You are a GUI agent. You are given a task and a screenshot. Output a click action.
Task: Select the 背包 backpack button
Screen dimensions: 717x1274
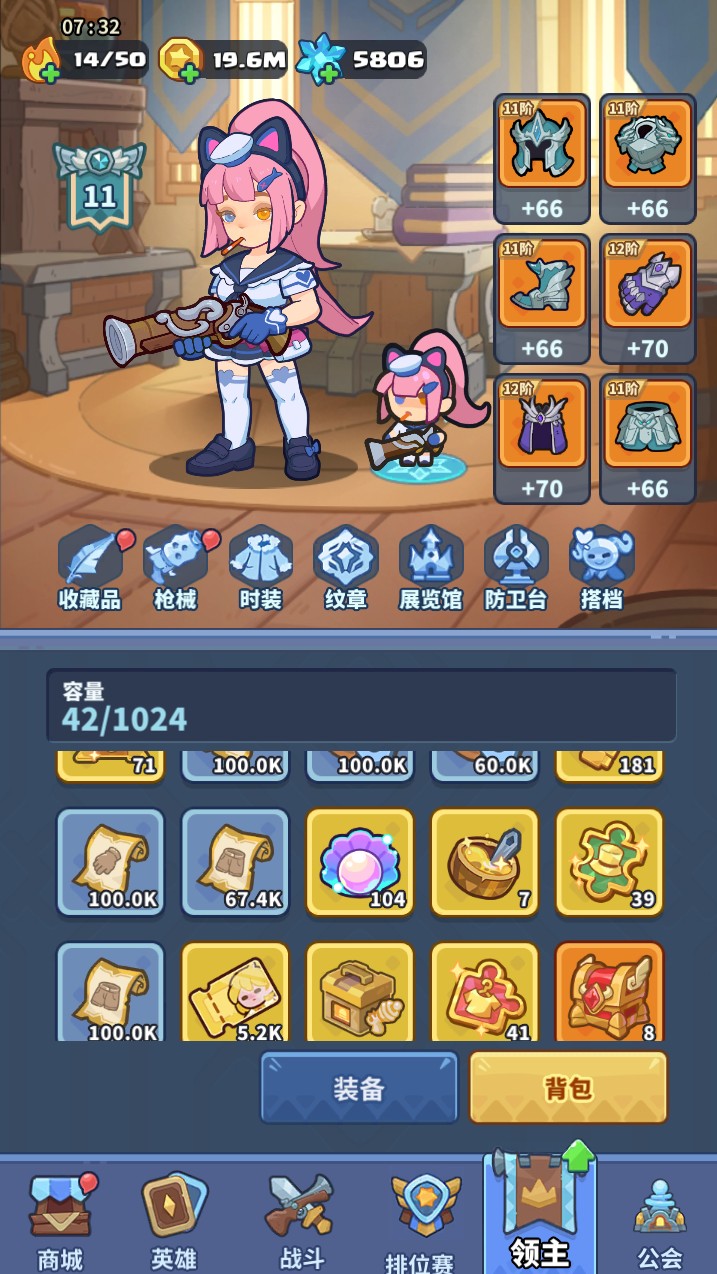[568, 1087]
